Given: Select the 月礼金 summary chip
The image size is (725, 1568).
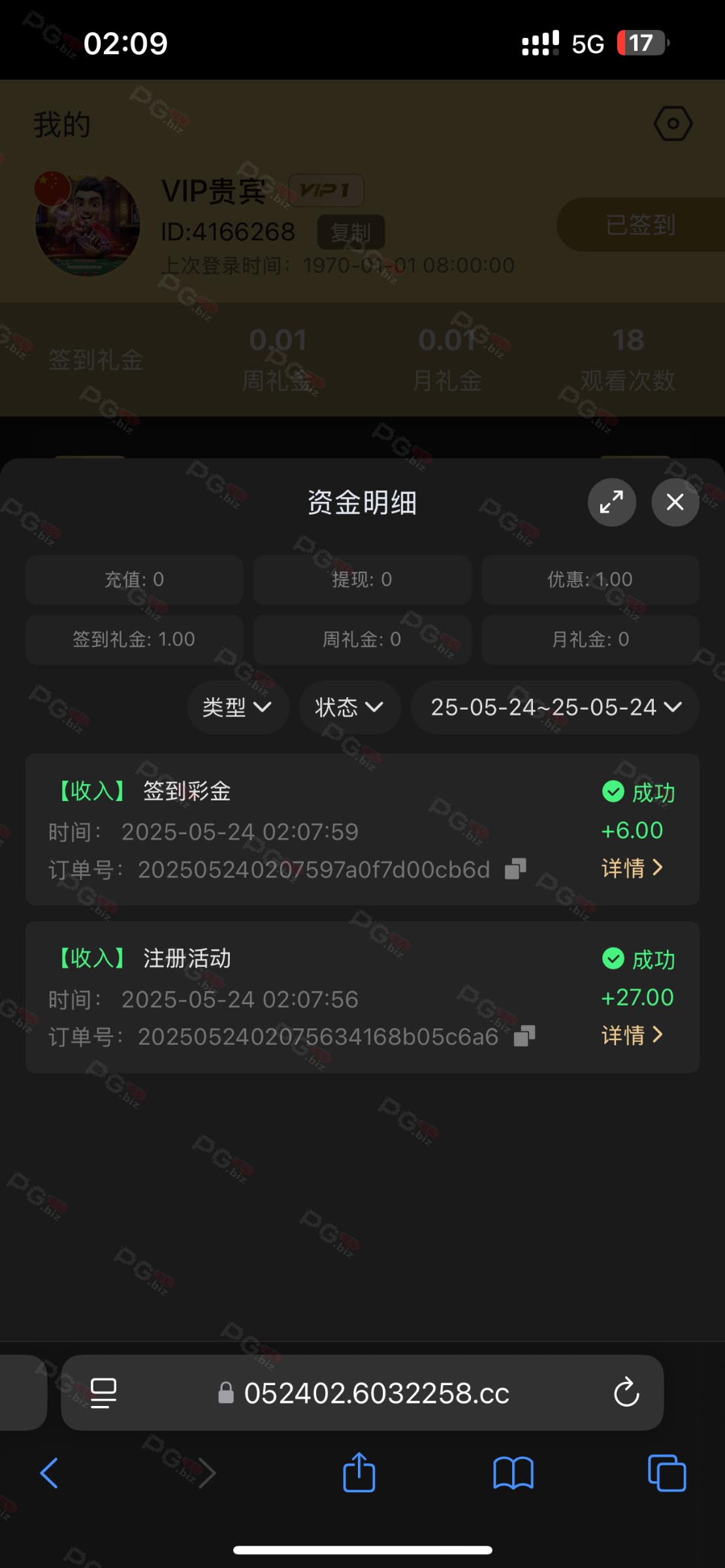Looking at the screenshot, I should (x=590, y=639).
